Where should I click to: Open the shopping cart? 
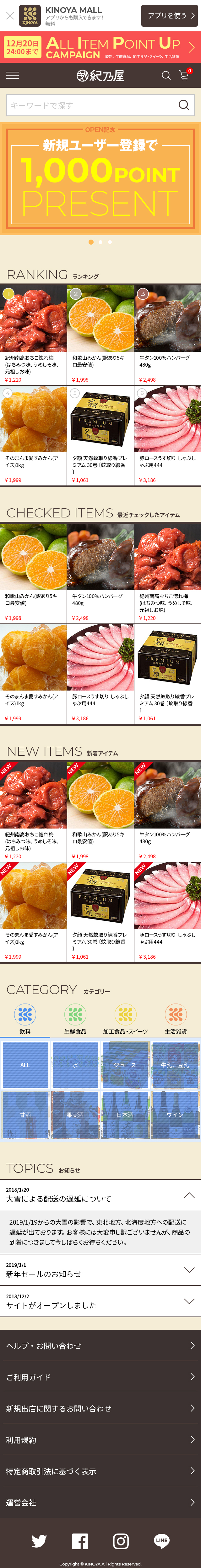(184, 76)
